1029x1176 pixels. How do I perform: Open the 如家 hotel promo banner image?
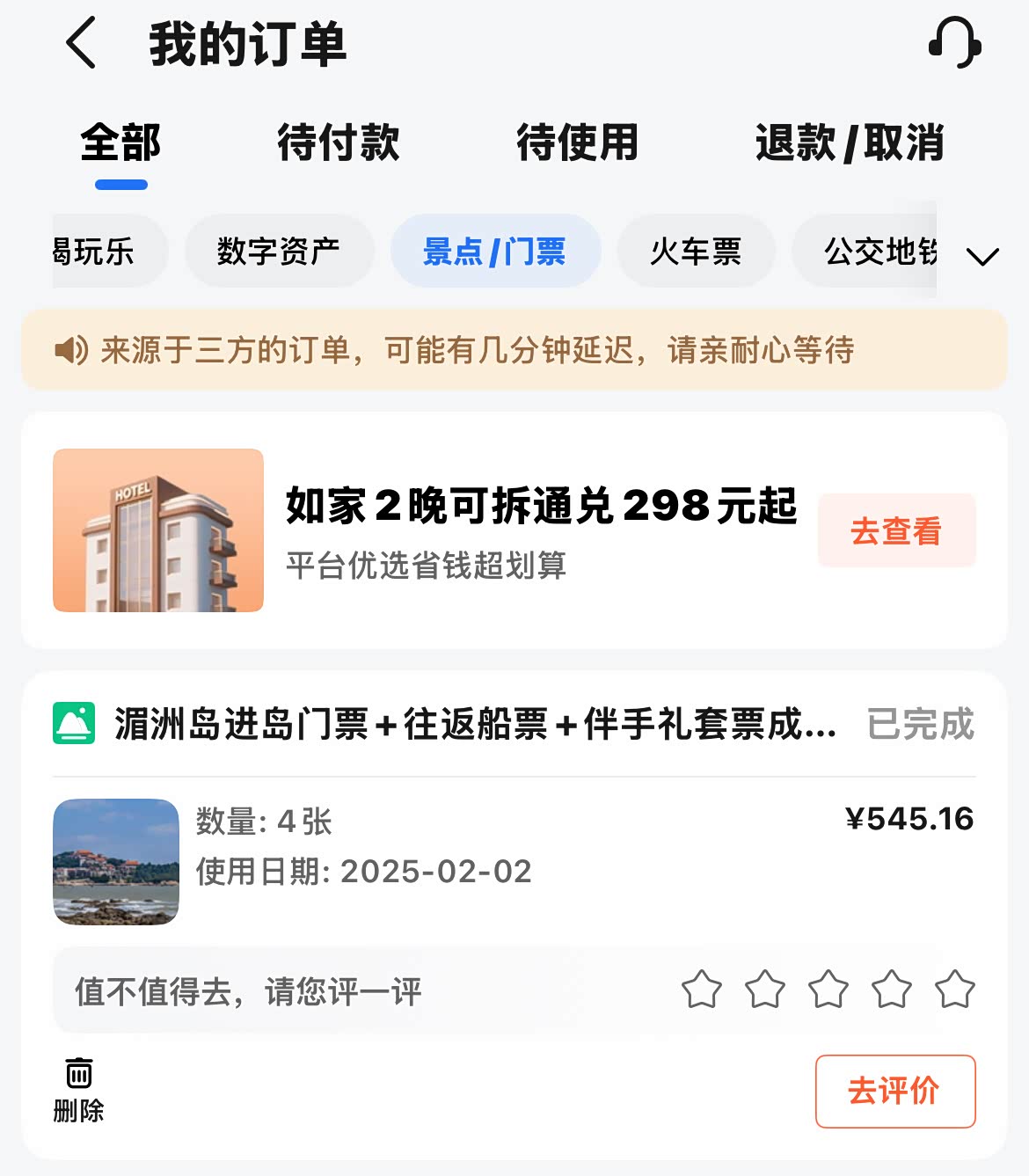[x=158, y=530]
